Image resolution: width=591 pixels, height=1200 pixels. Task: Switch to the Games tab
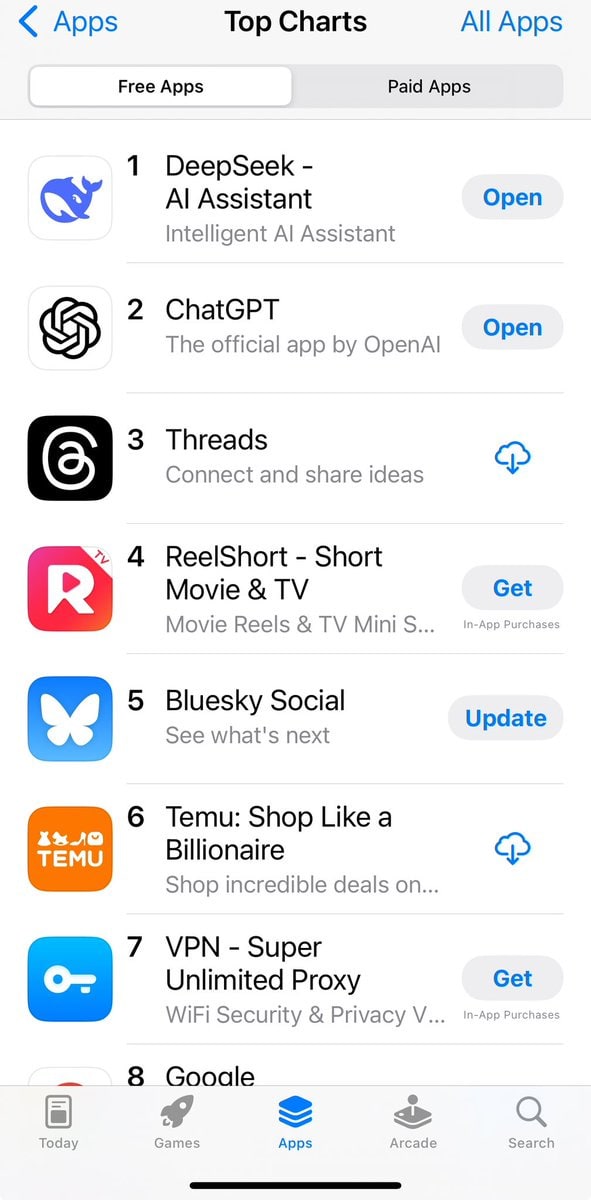(177, 1122)
